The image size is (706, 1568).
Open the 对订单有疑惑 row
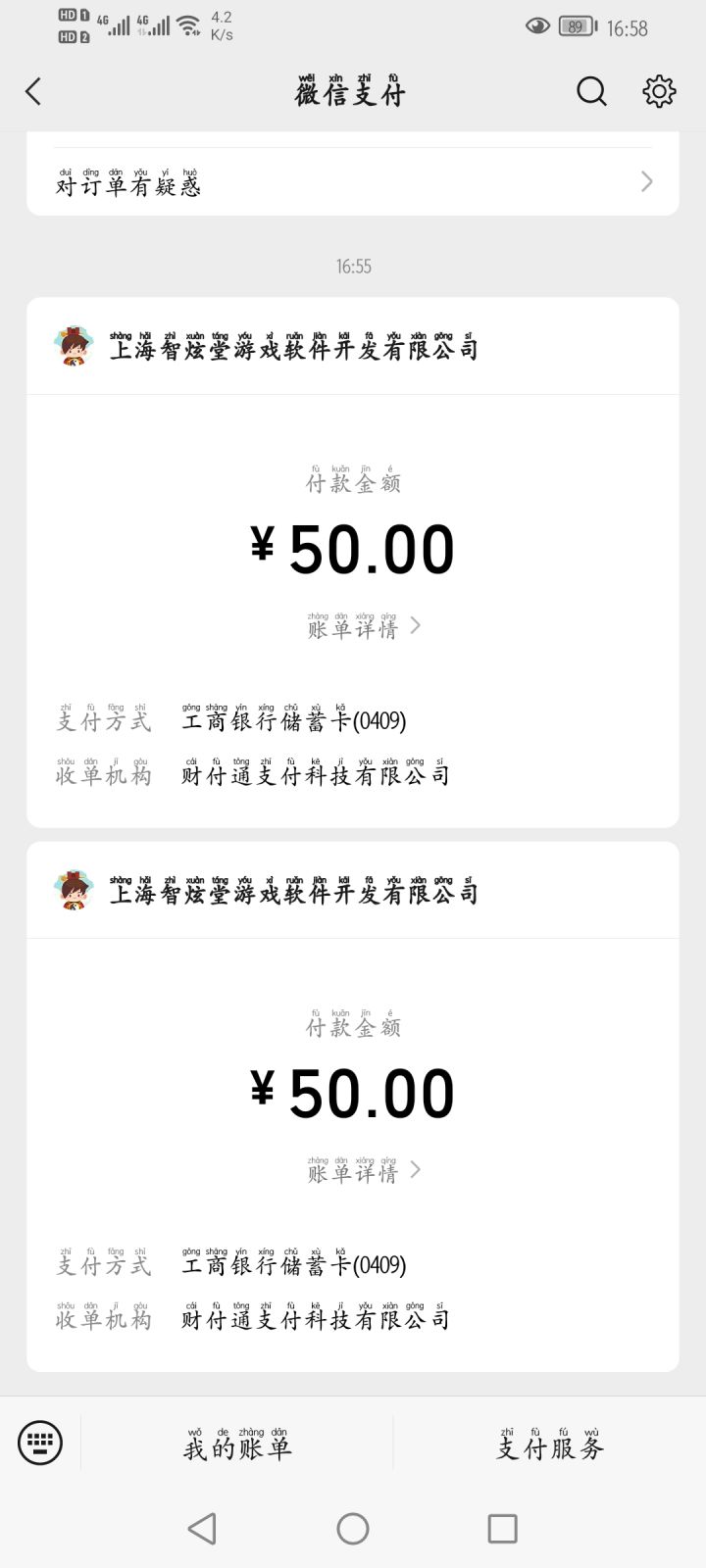point(353,182)
